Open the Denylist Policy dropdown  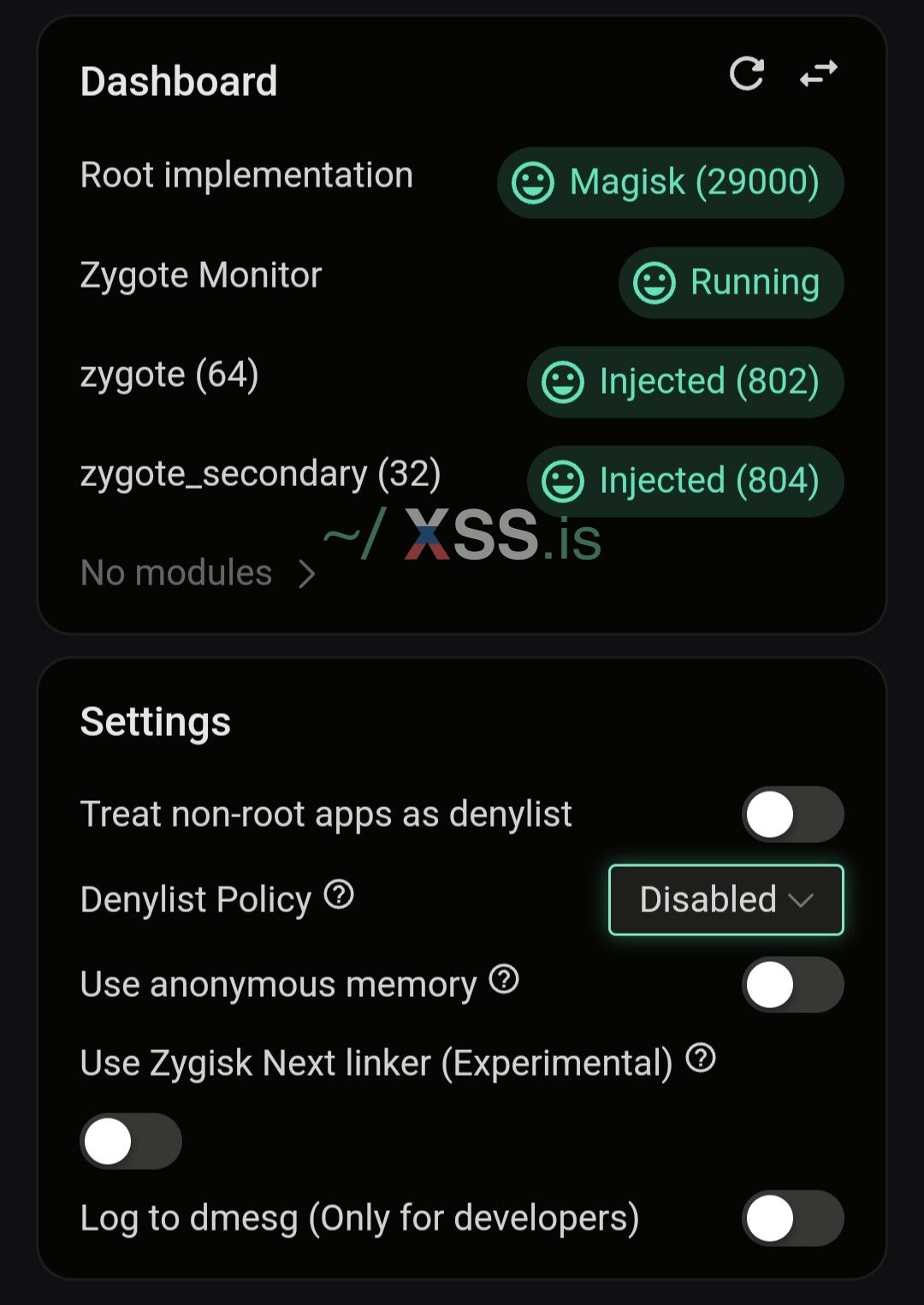coord(726,899)
